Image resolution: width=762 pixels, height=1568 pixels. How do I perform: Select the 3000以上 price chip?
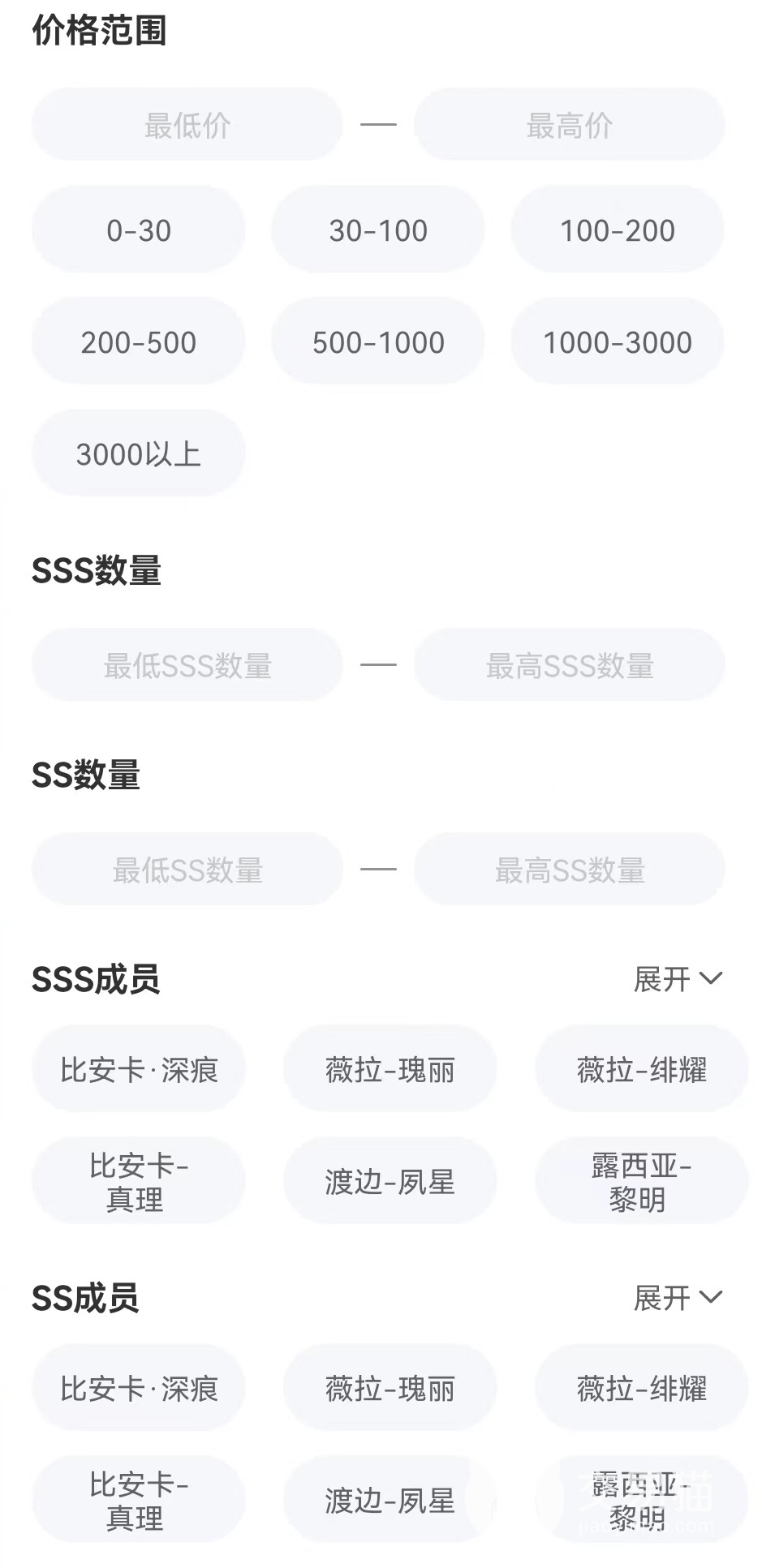139,453
